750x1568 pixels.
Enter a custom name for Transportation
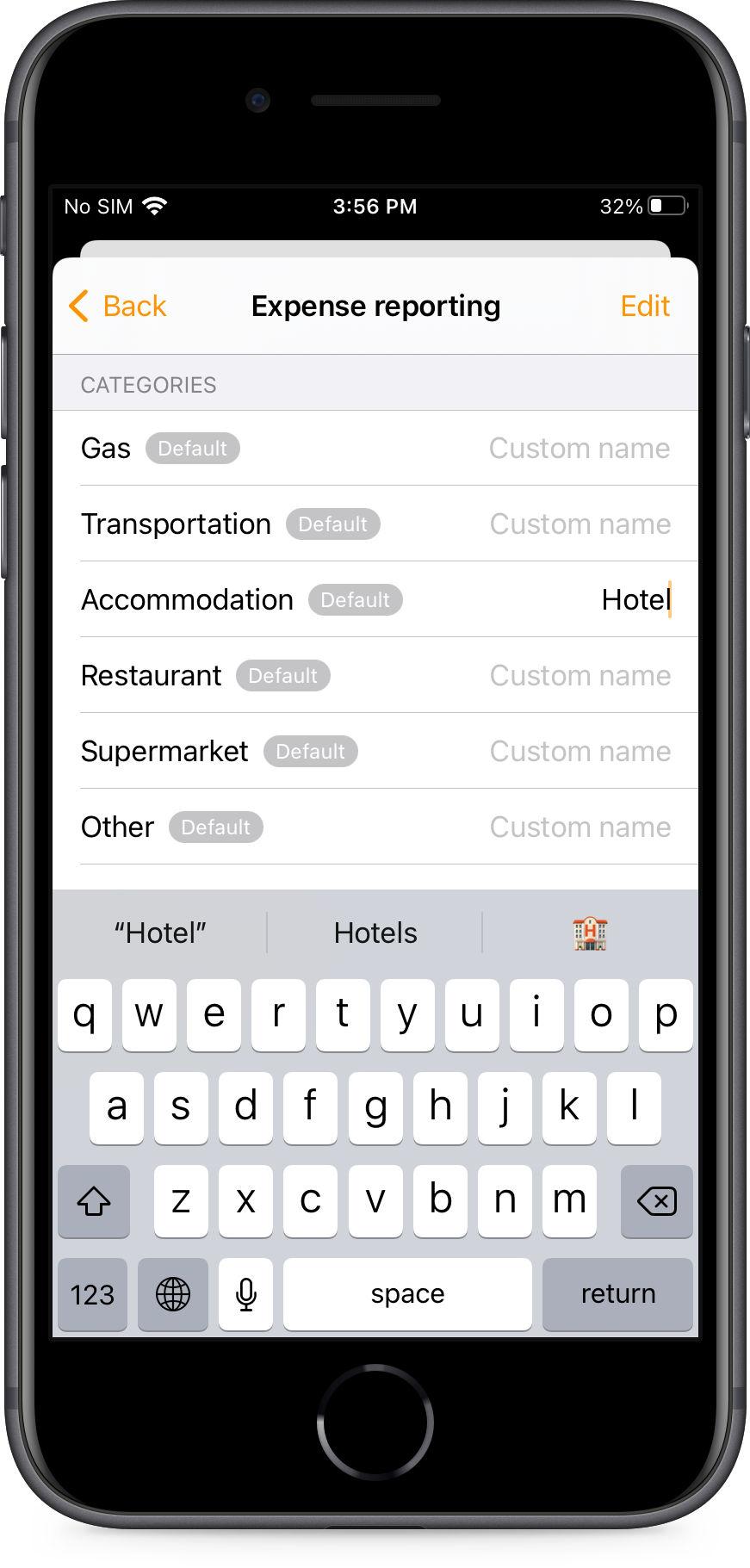pos(580,524)
